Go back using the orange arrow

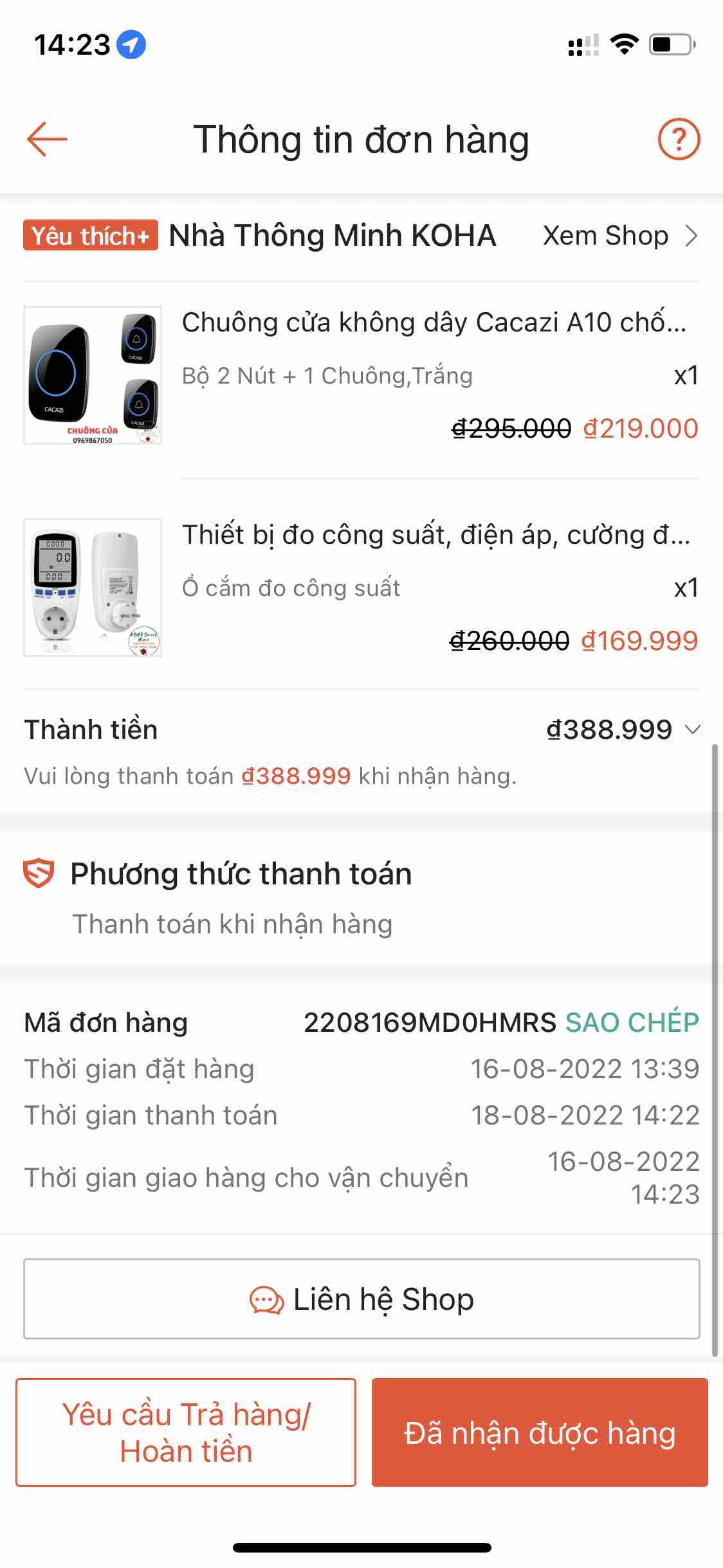[x=47, y=139]
